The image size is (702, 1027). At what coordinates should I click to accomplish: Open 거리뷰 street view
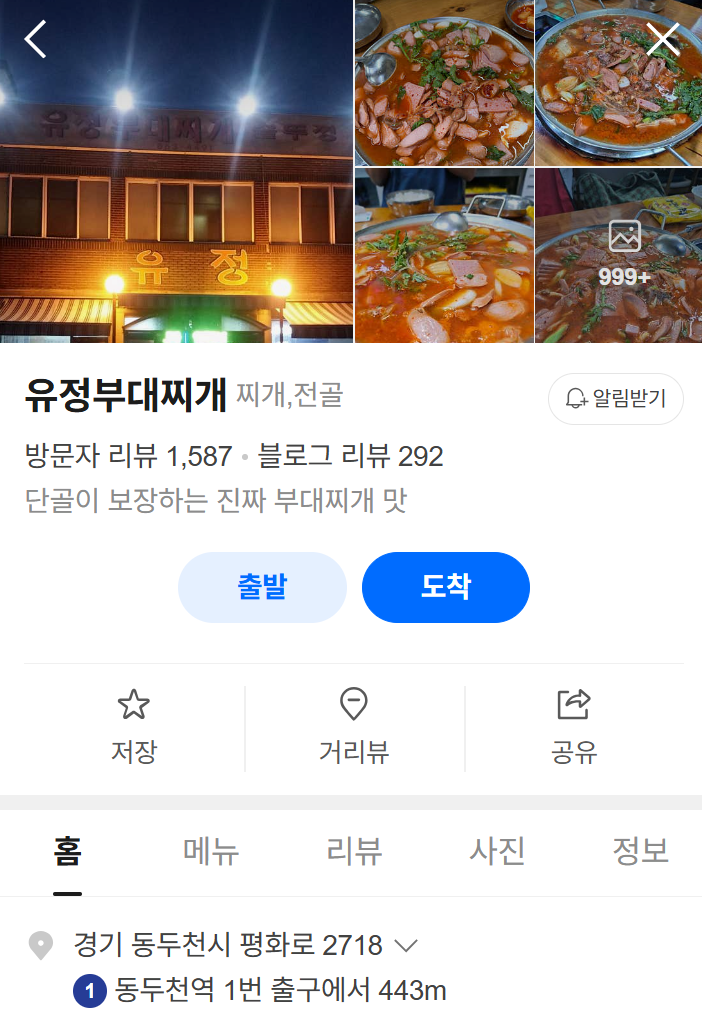click(353, 726)
